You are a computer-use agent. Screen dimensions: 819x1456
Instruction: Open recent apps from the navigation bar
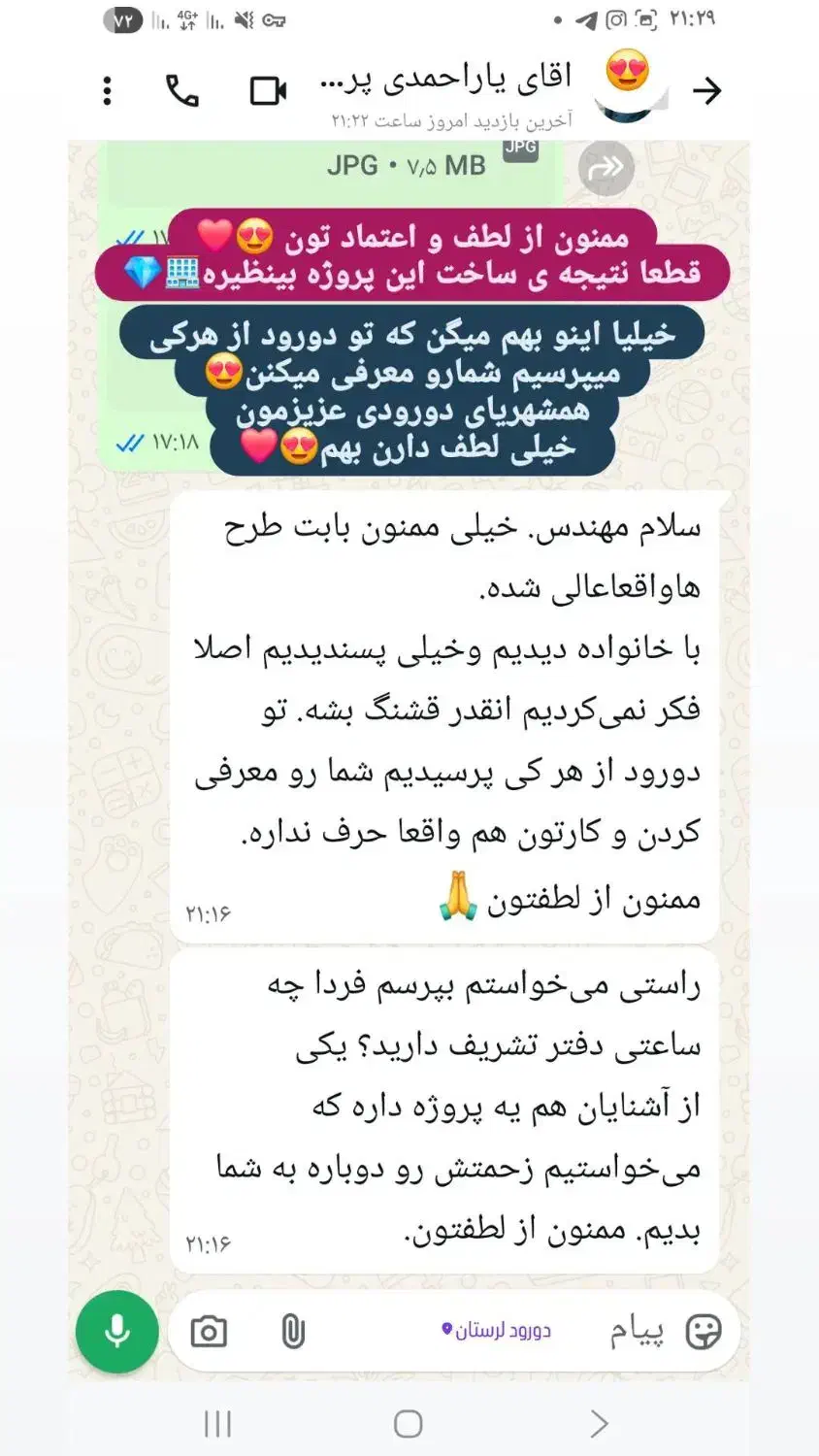click(x=218, y=1423)
